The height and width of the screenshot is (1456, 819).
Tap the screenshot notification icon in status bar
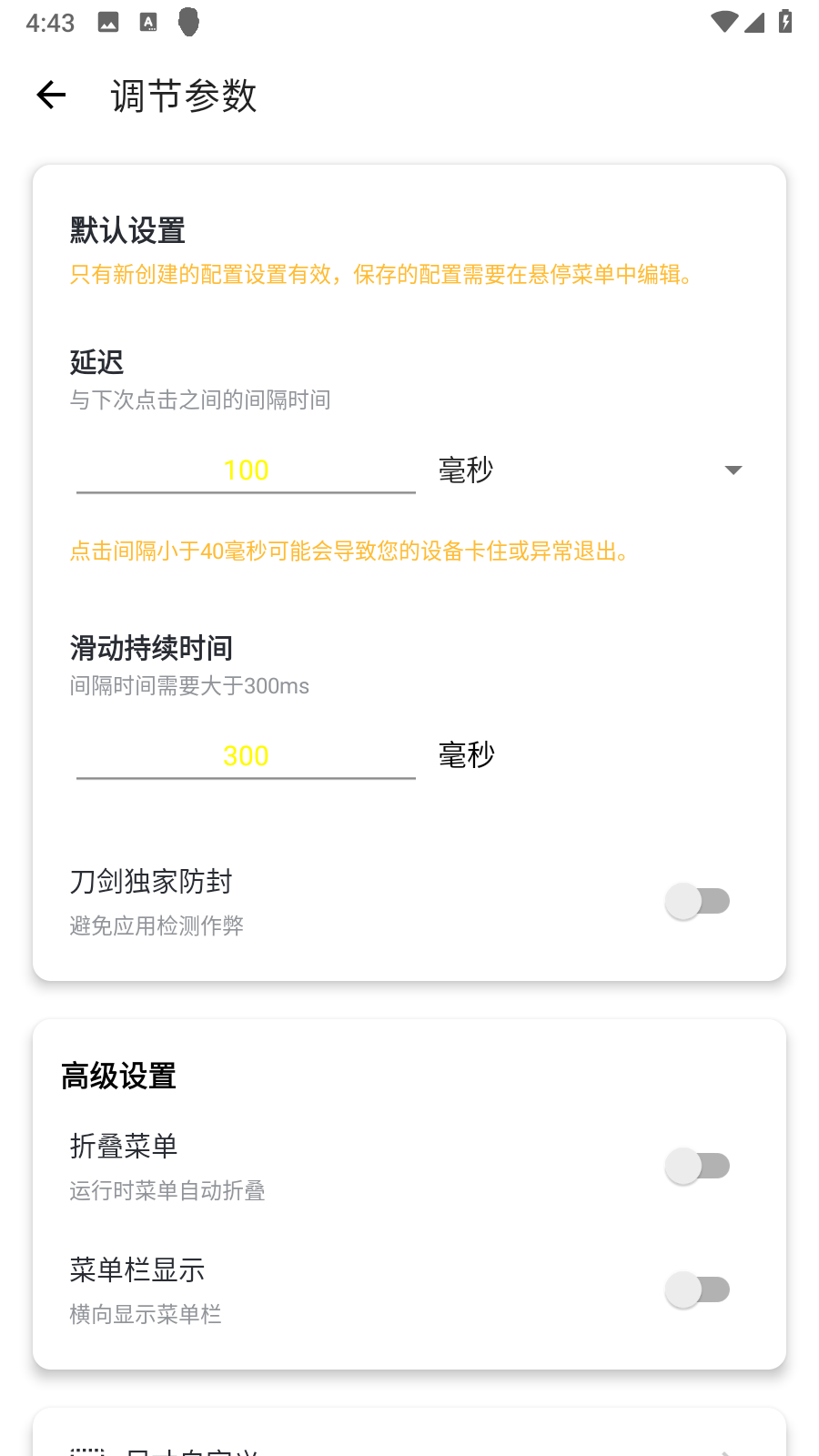click(x=109, y=21)
